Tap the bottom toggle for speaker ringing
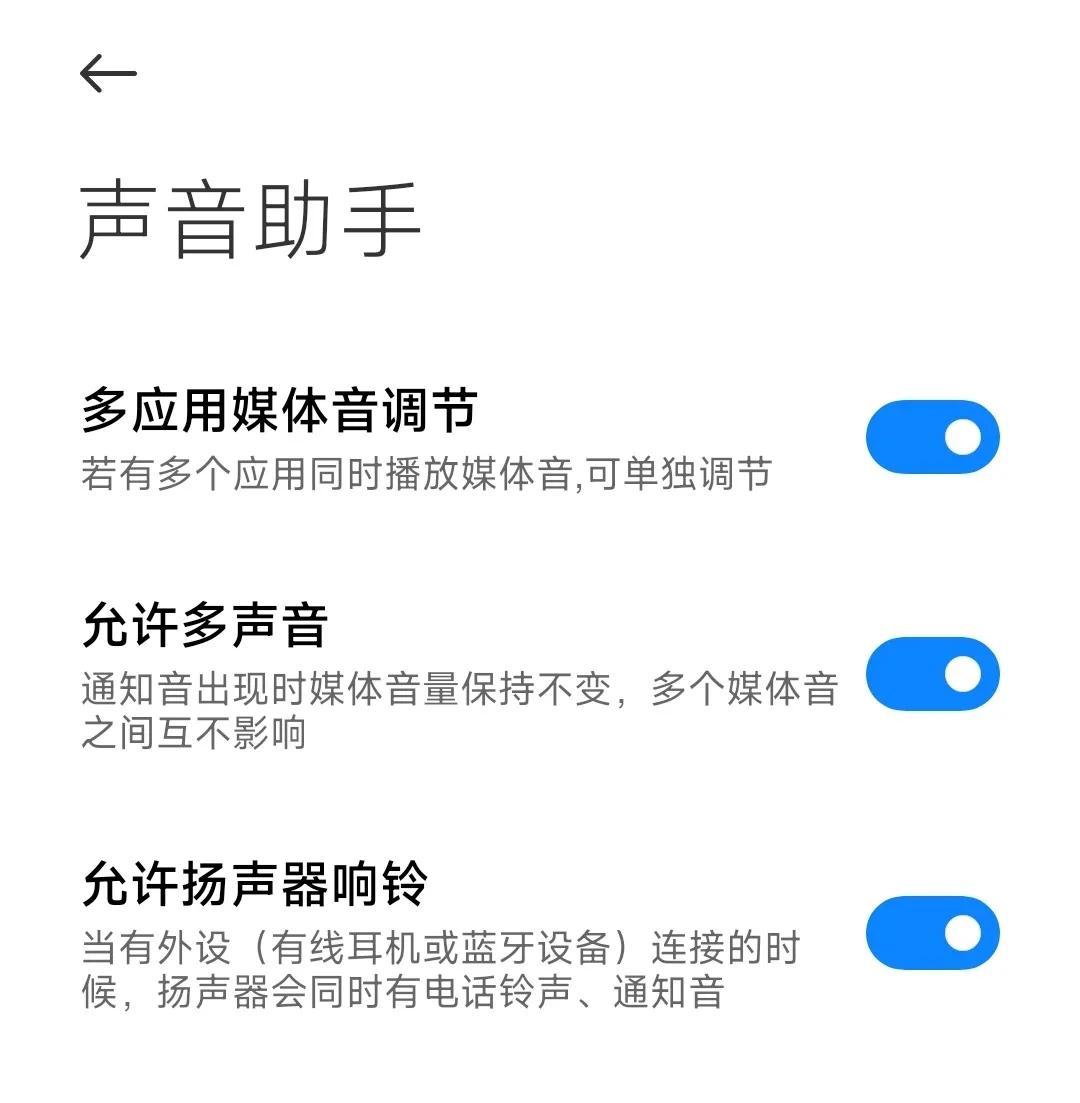Image resolution: width=1080 pixels, height=1103 pixels. 932,932
